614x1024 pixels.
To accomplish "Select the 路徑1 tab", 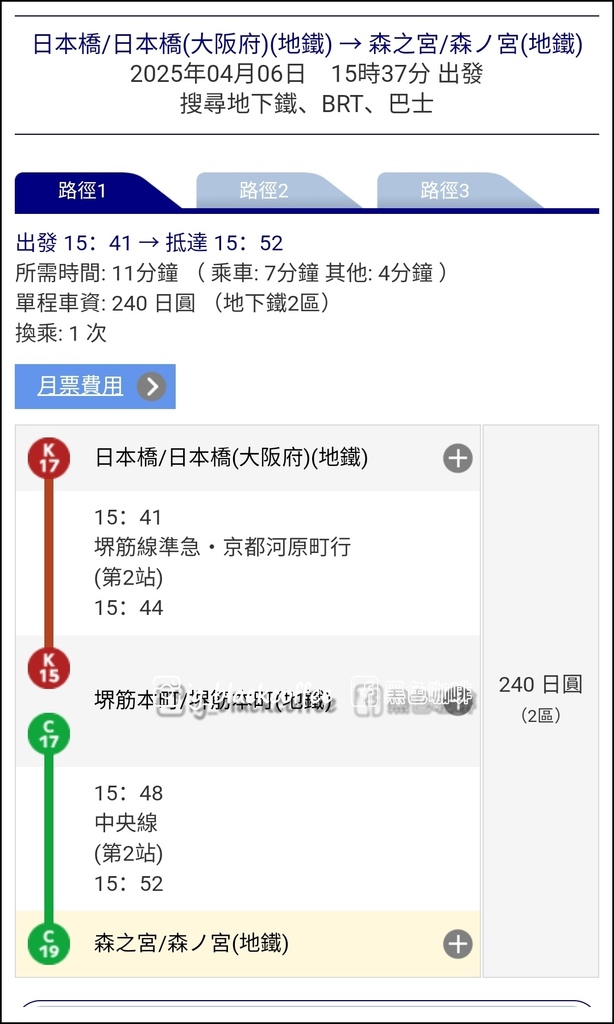I will click(x=82, y=191).
